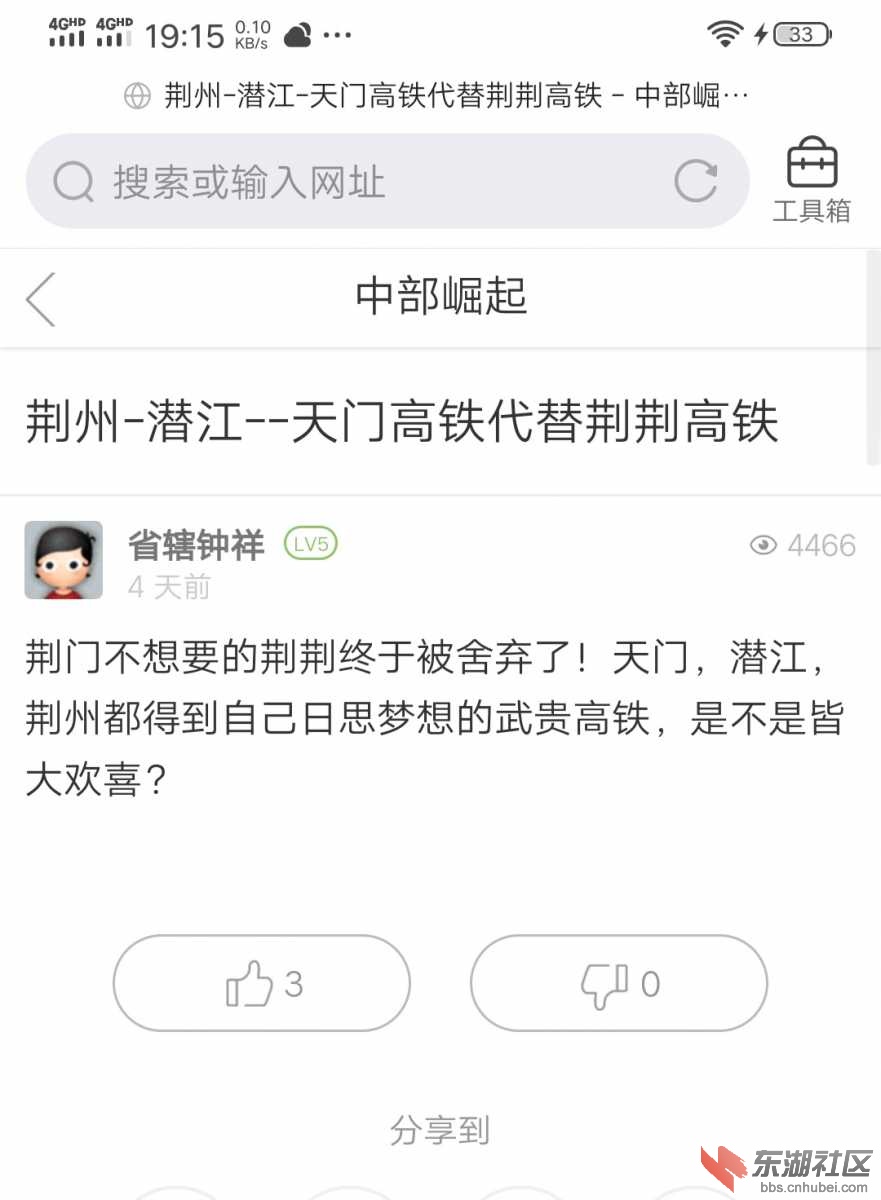Go back using the left arrow

42,298
